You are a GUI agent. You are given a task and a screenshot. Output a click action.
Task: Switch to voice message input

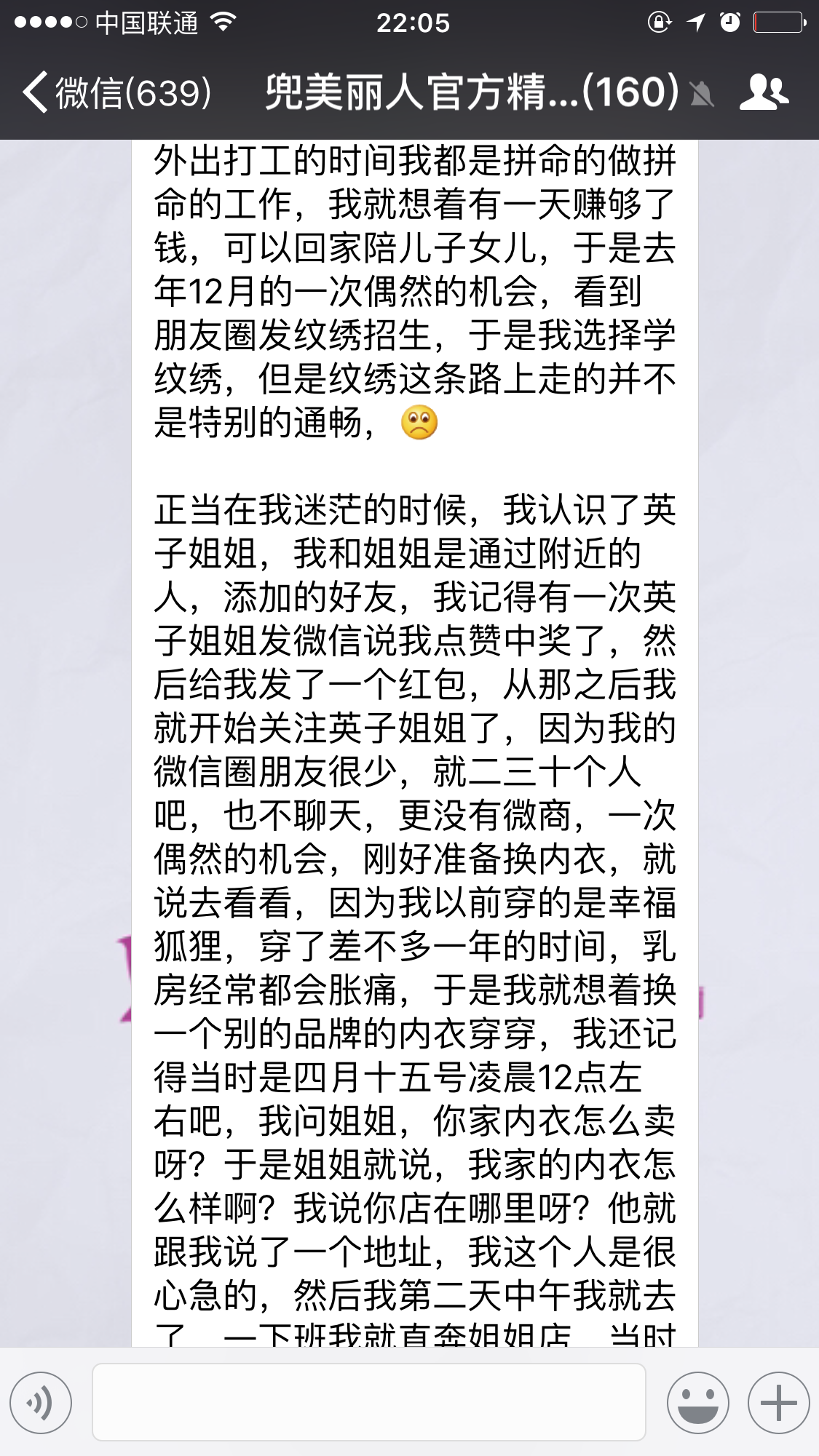pos(41,1402)
